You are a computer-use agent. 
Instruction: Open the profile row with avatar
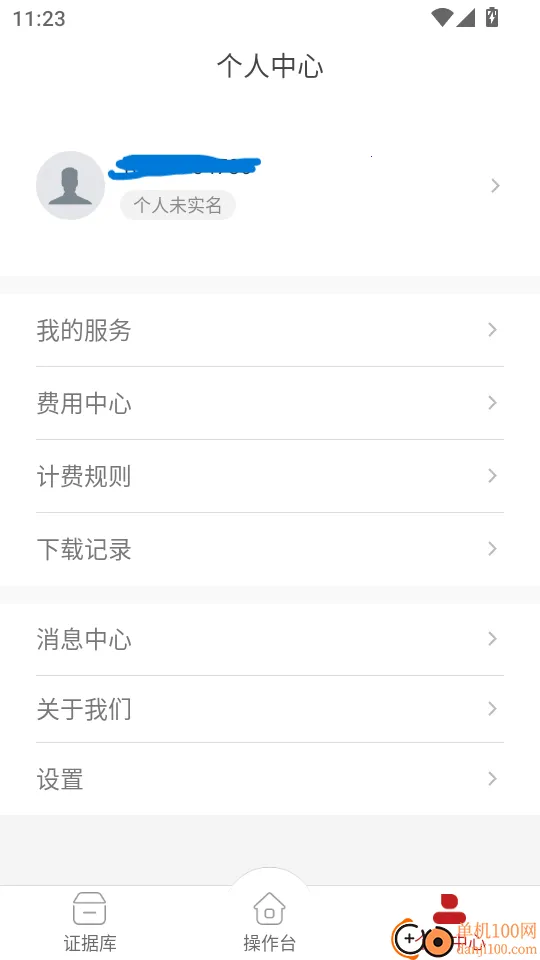point(270,186)
